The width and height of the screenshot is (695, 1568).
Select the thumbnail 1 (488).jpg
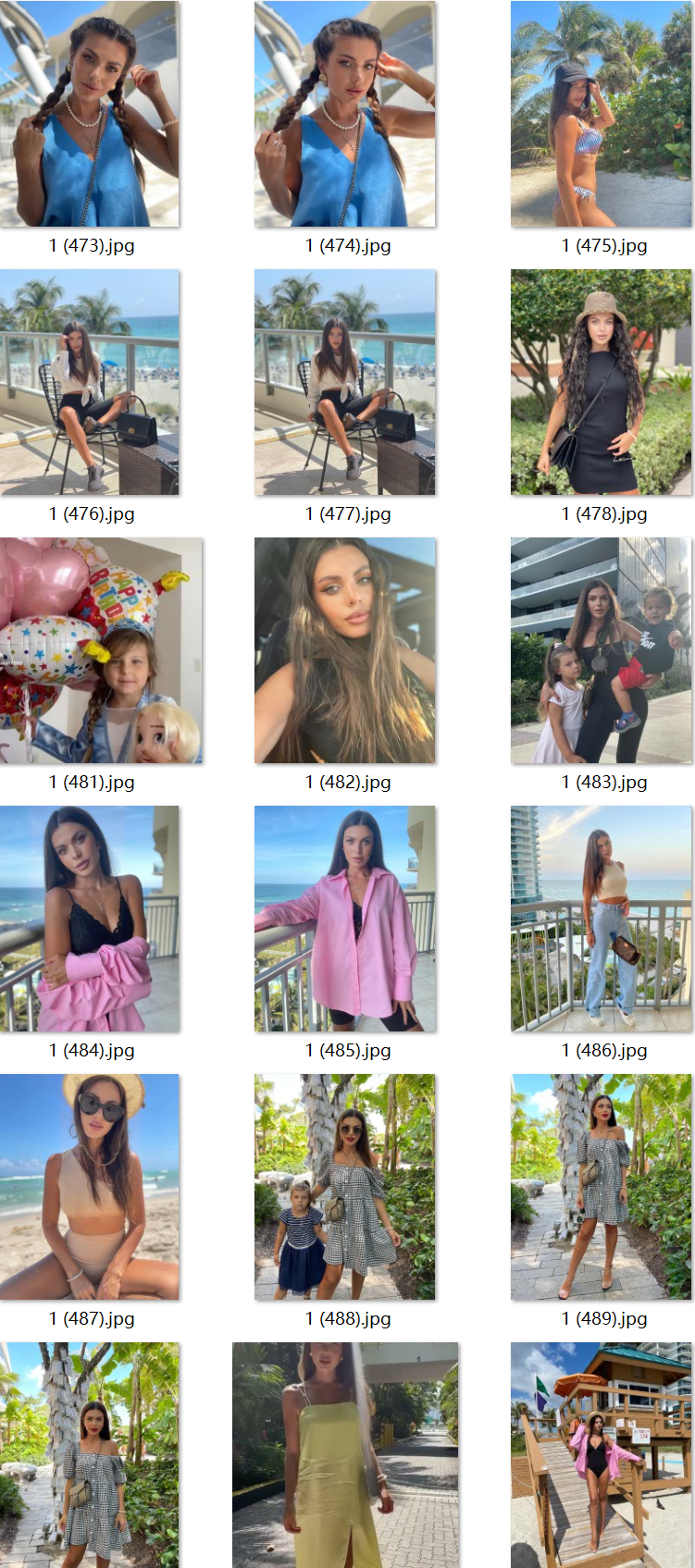coord(345,1188)
